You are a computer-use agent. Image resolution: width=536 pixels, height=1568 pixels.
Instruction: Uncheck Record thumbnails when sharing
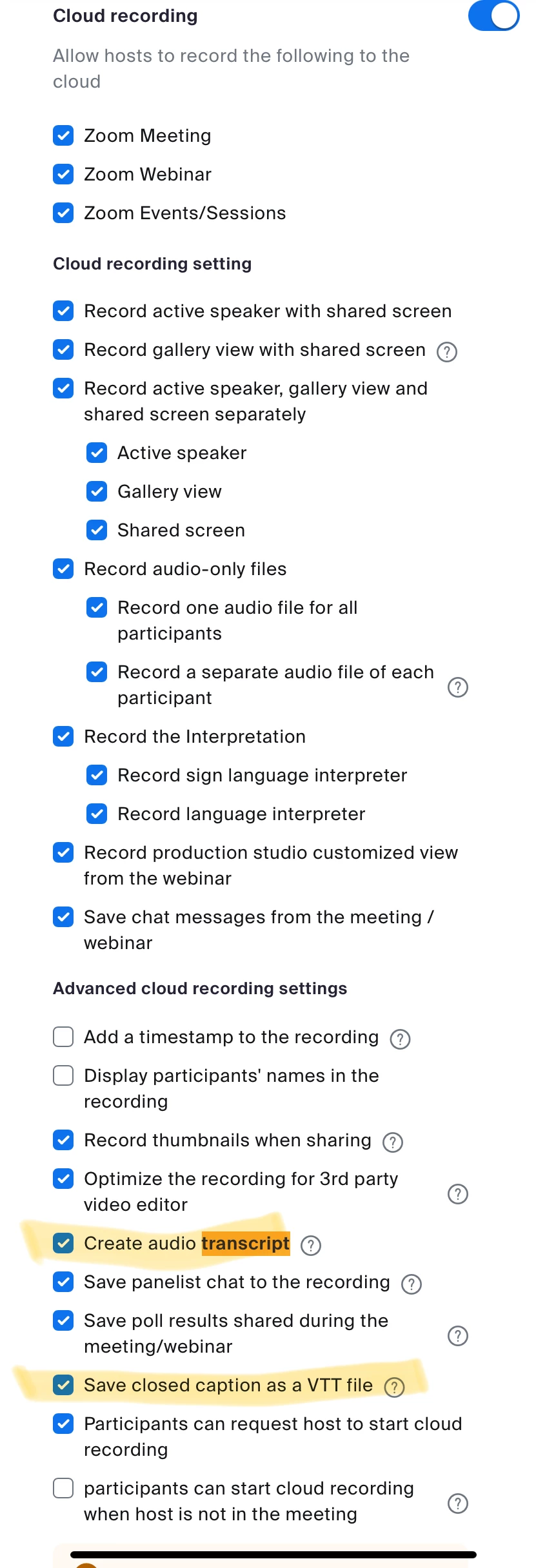[63, 1140]
